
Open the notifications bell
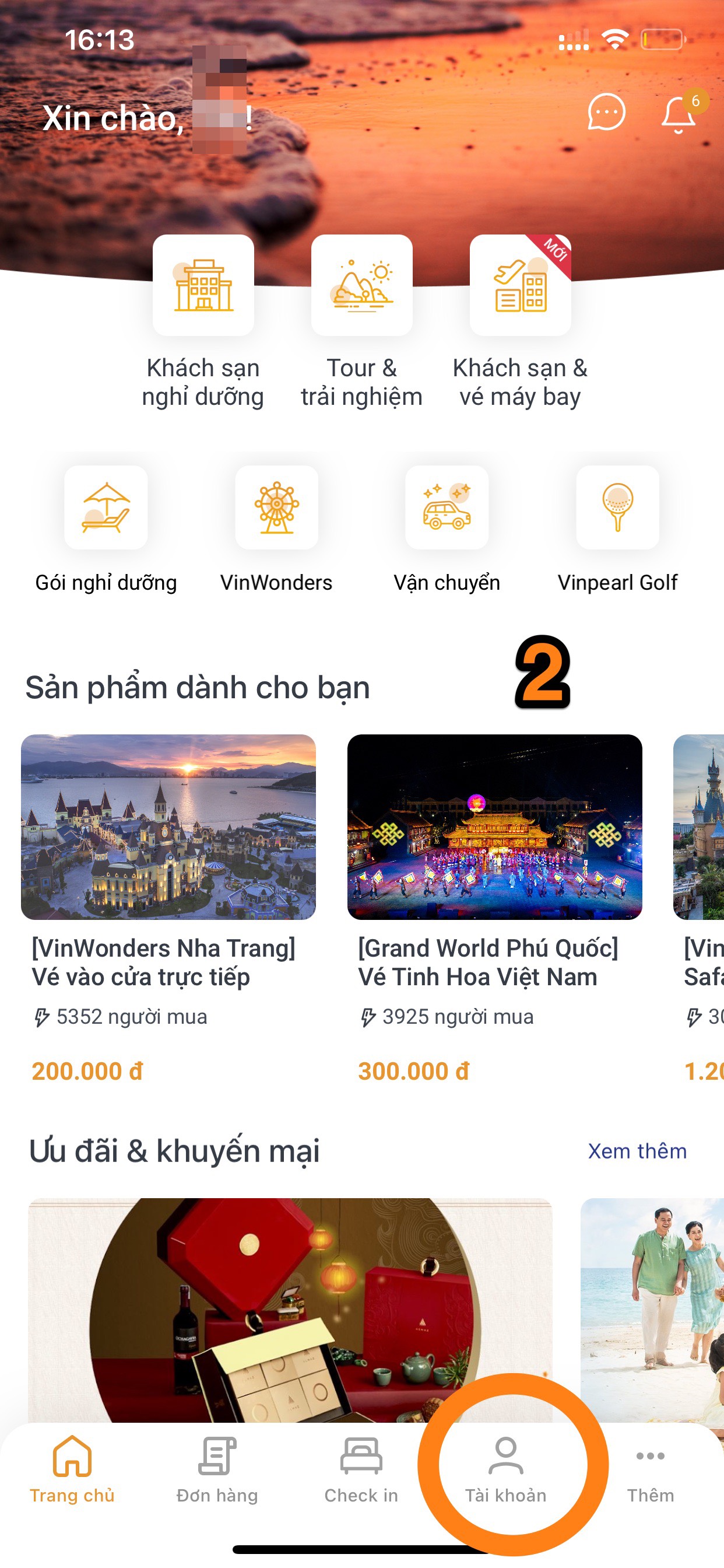[679, 114]
